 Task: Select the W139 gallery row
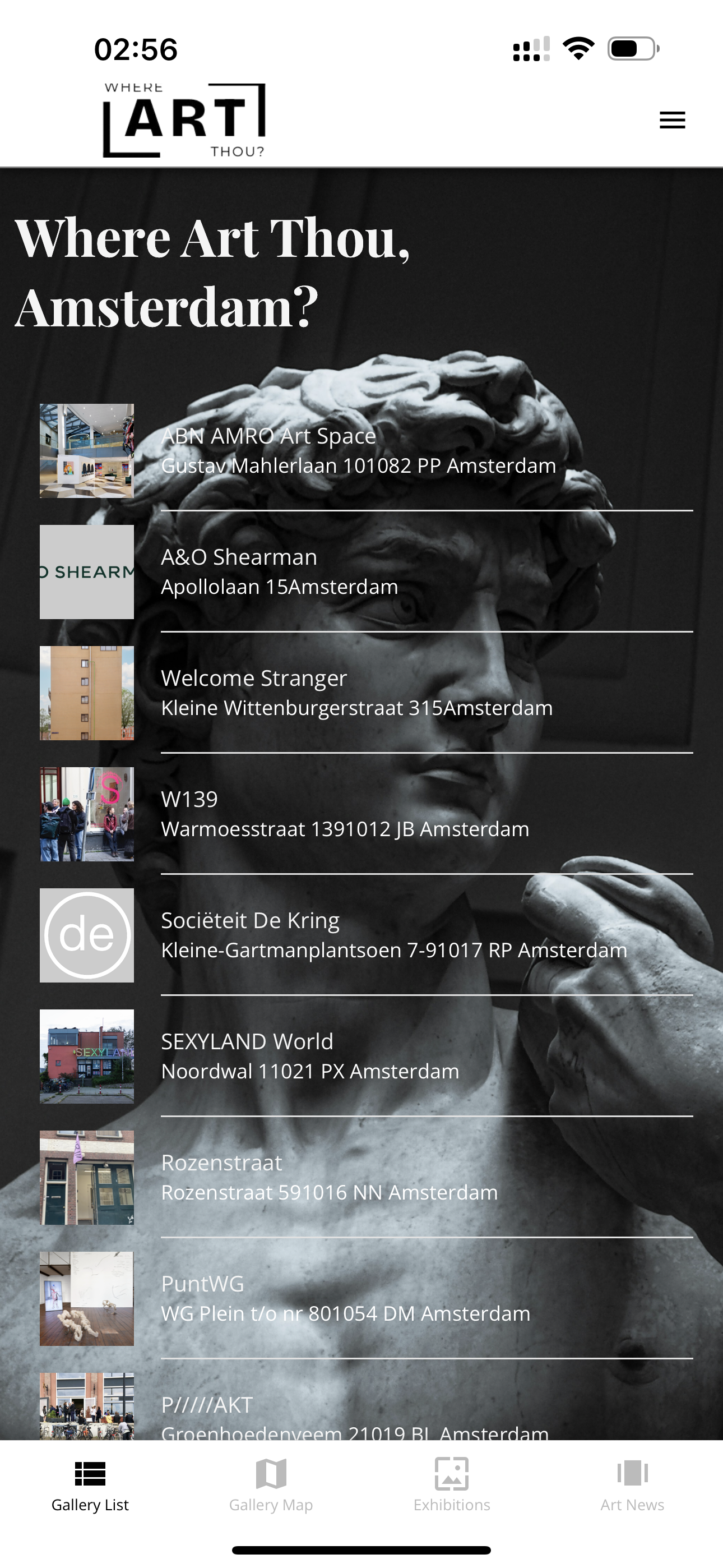(365, 814)
